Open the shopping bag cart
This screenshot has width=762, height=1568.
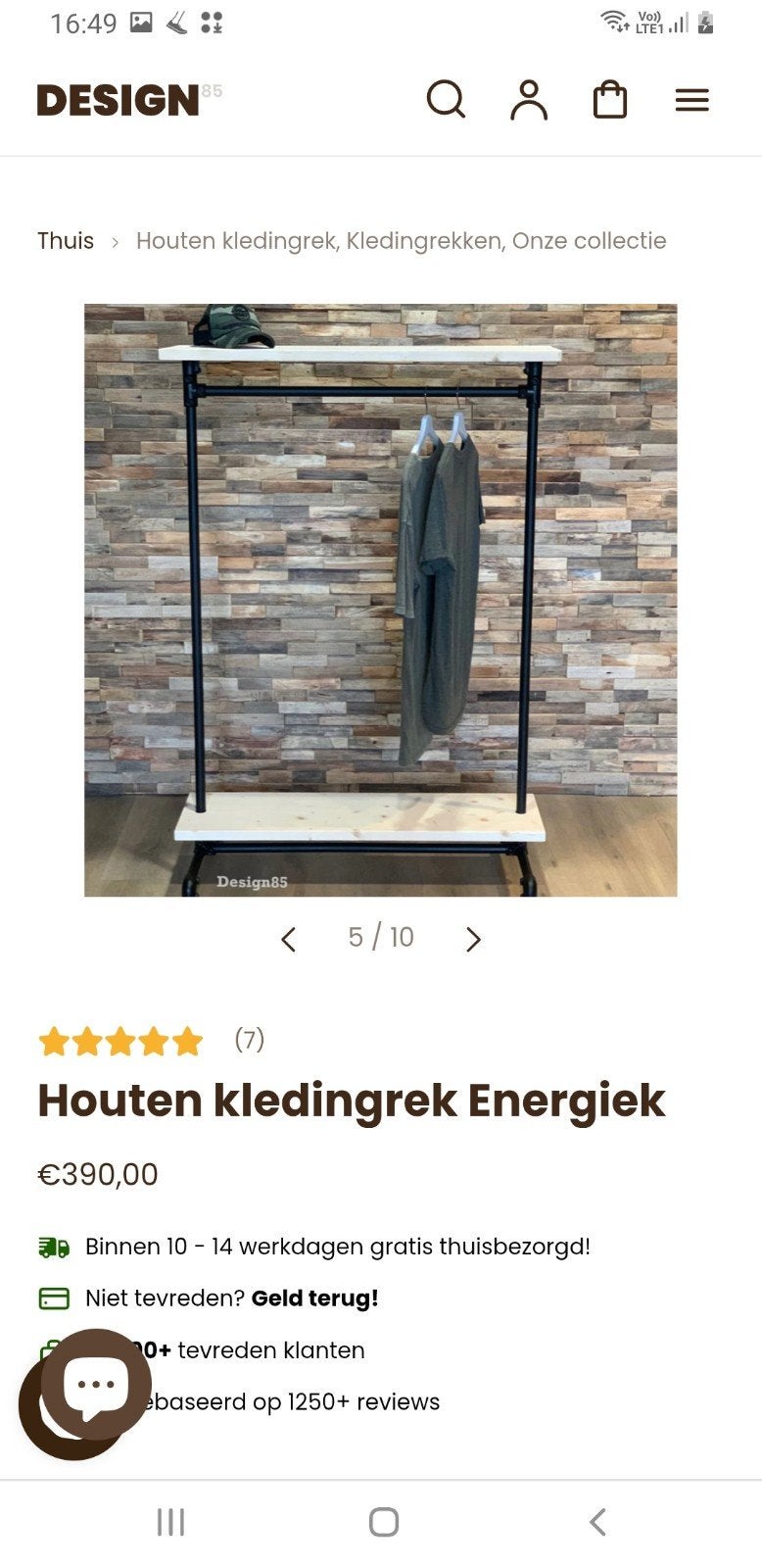(x=610, y=100)
